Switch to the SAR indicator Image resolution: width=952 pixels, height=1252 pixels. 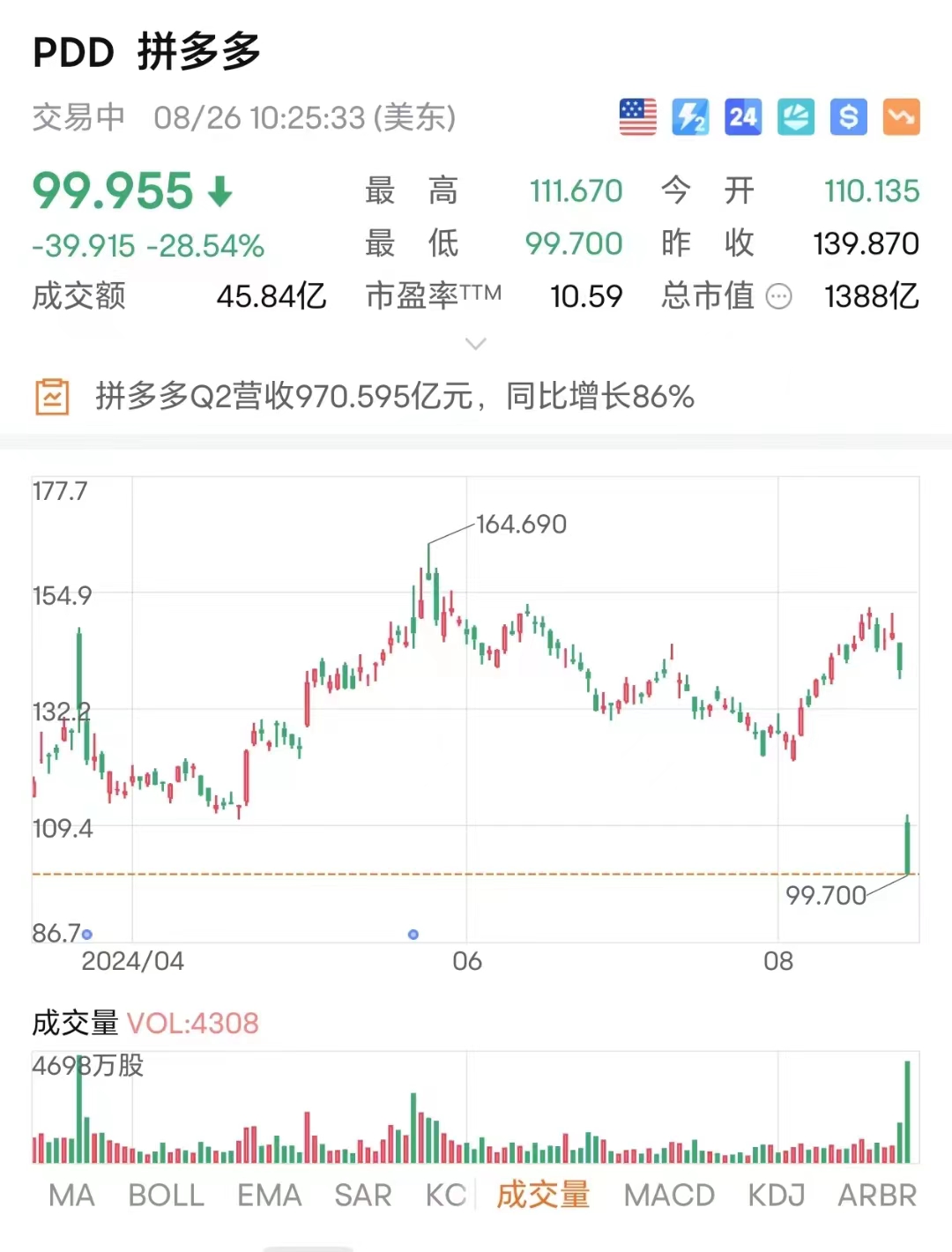point(362,1195)
